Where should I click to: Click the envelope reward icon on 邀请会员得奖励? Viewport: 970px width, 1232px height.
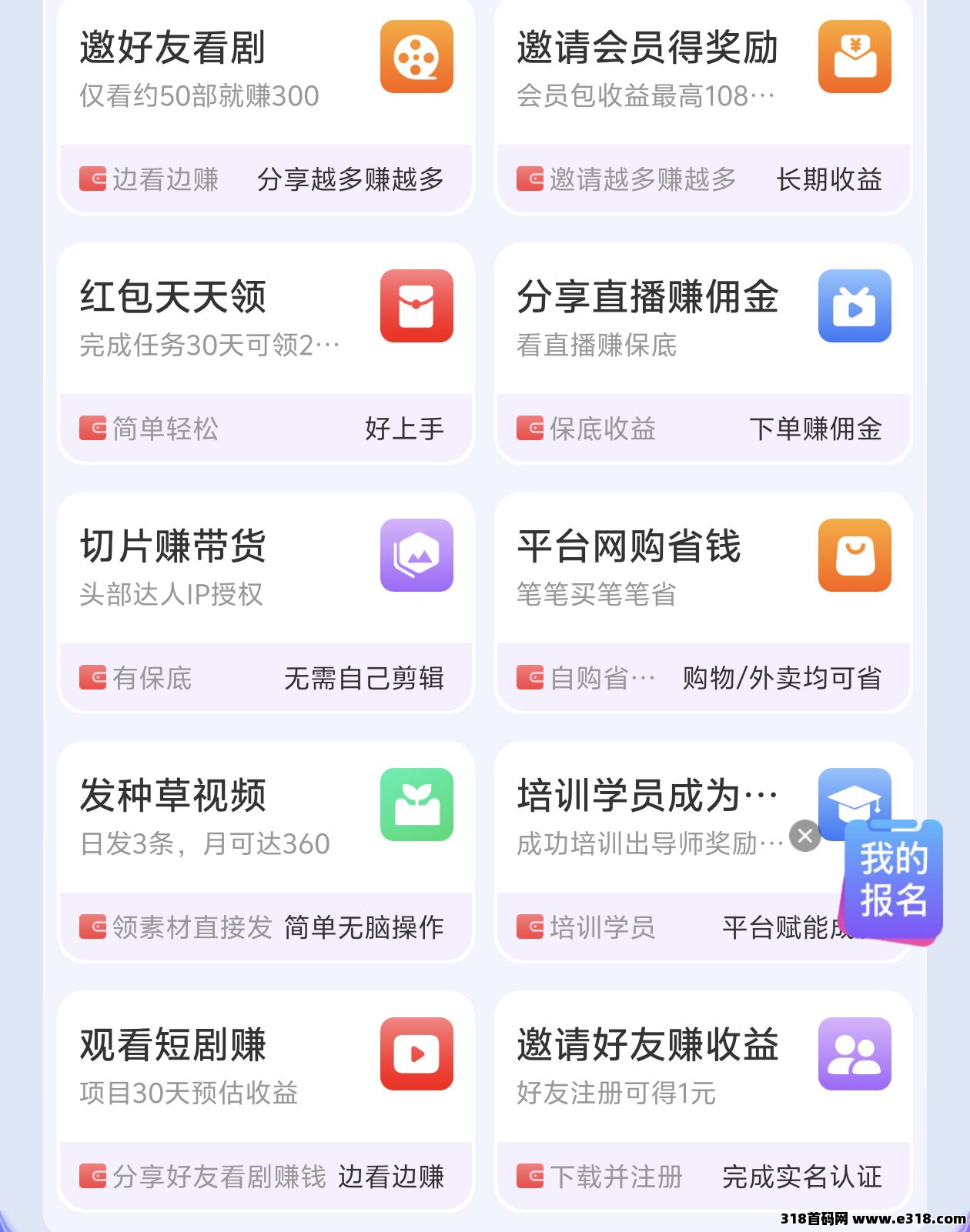pos(855,56)
